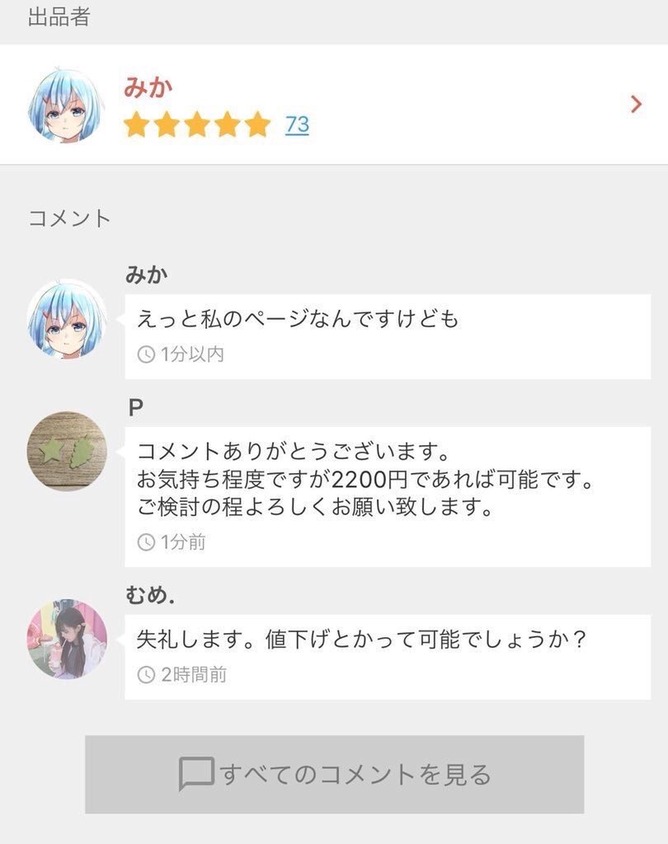Viewport: 668px width, 844px height.
Task: View commenter P's profile picture
Action: coord(66,451)
